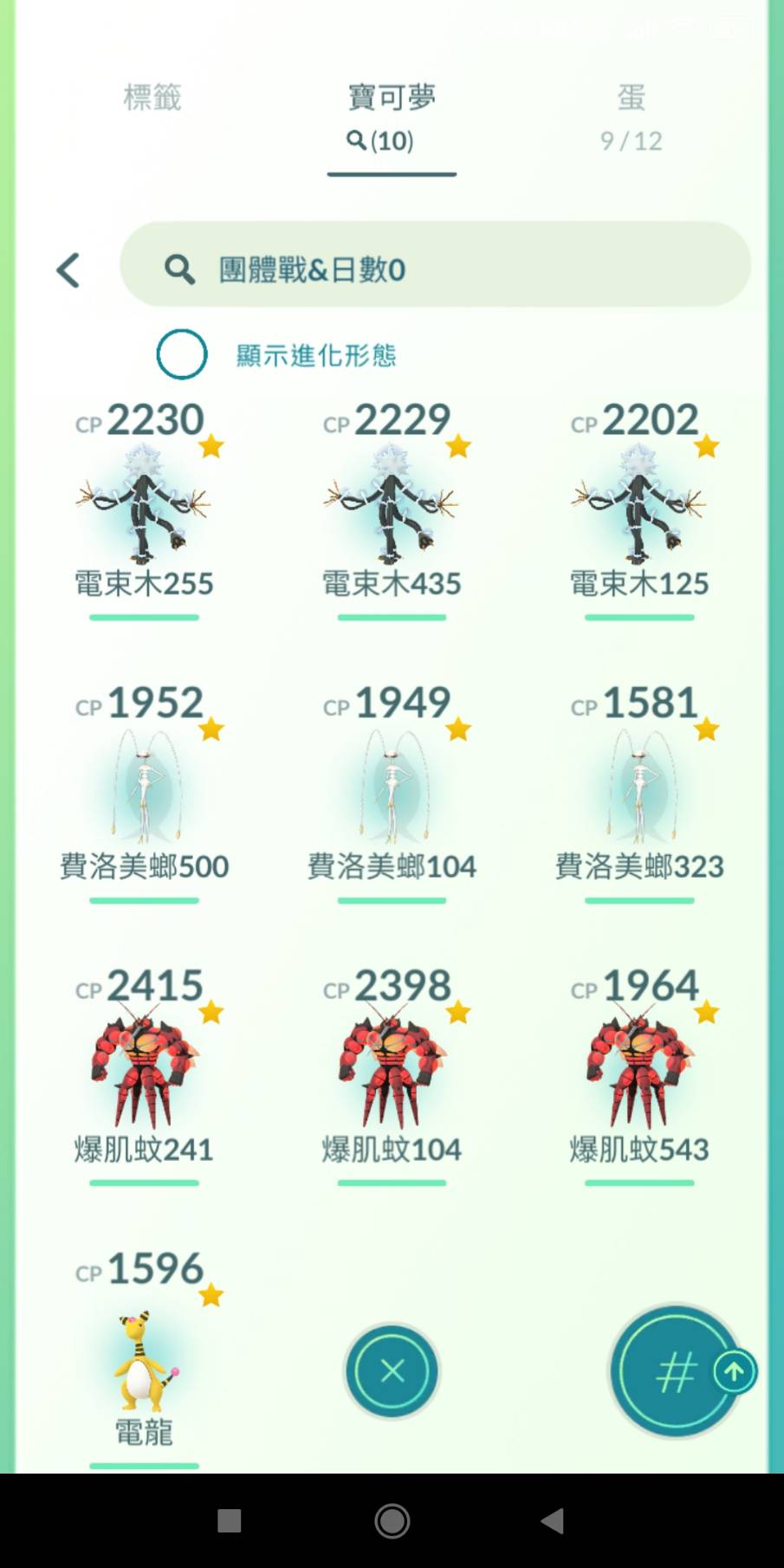Tap the back arrow beside search
This screenshot has width=784, height=1568.
[x=68, y=270]
